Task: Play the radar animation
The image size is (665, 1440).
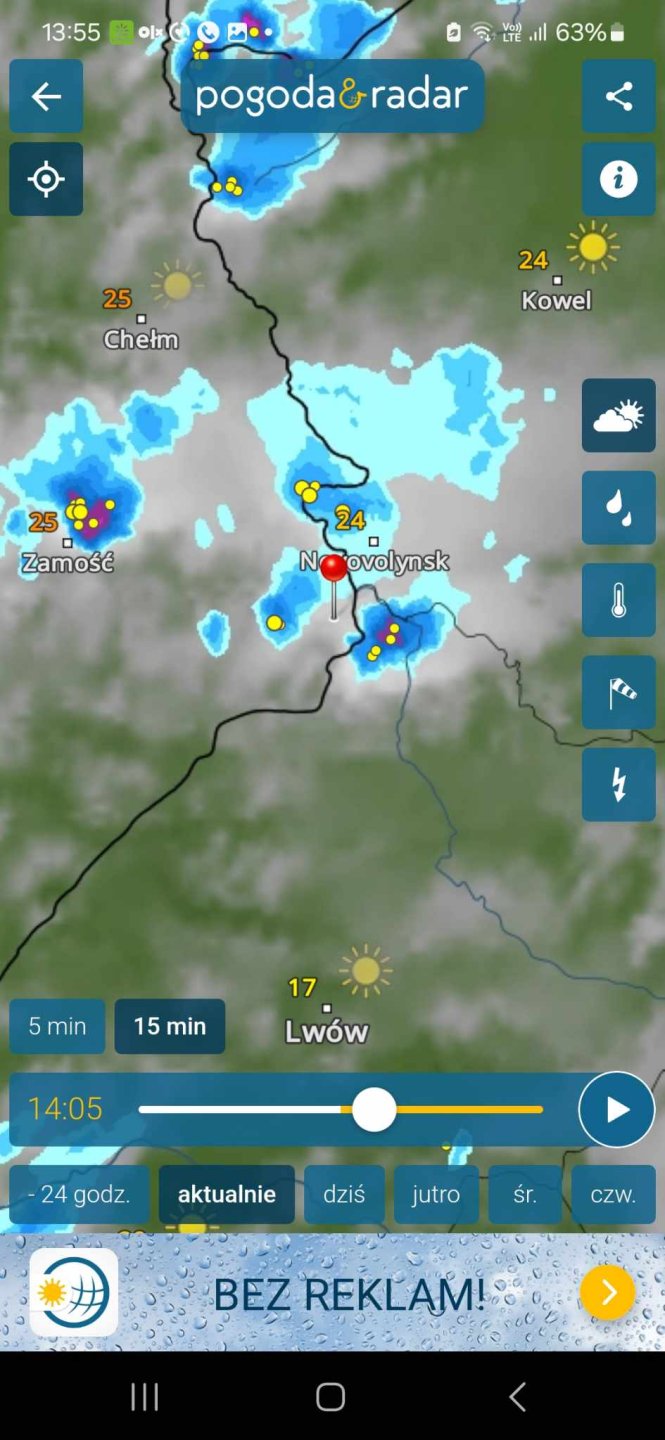Action: pyautogui.click(x=616, y=1109)
